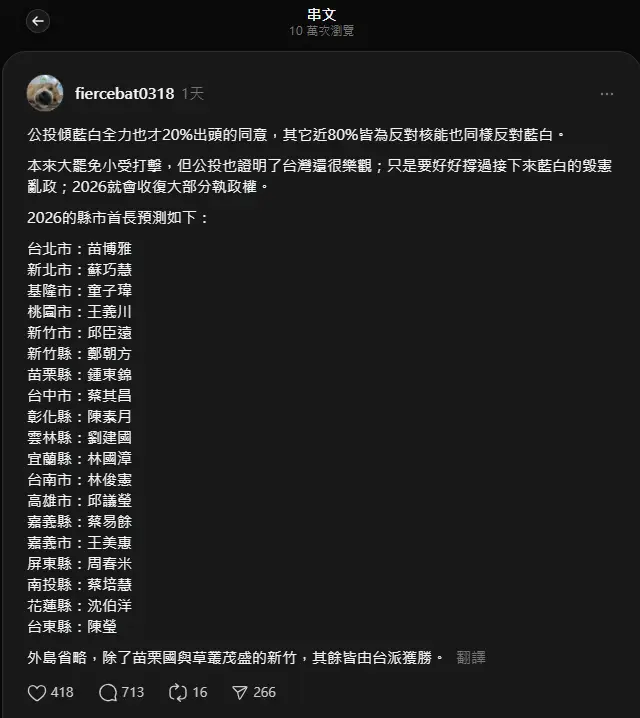Go back using the arrow button
Viewport: 640px width, 718px height.
coord(38,22)
